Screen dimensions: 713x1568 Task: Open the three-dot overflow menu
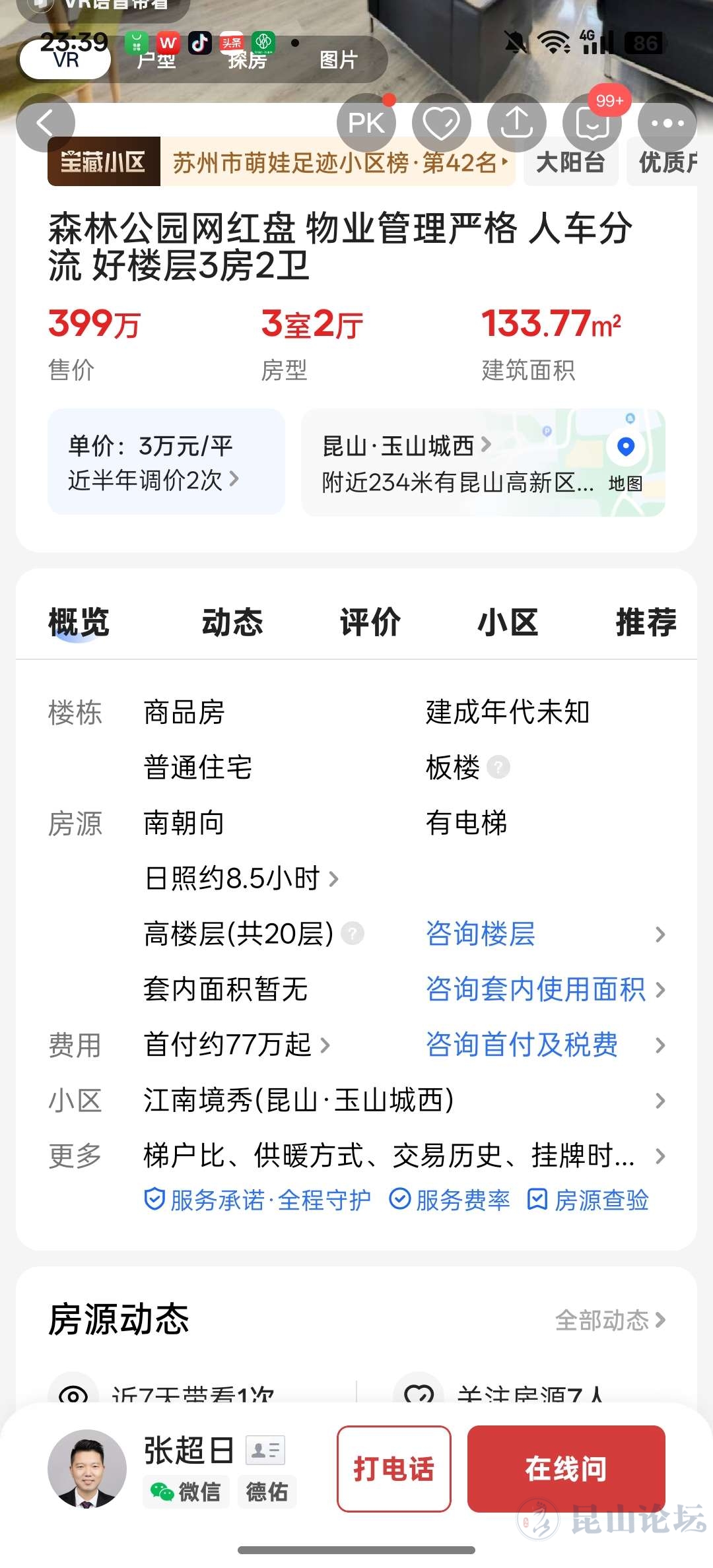click(667, 123)
